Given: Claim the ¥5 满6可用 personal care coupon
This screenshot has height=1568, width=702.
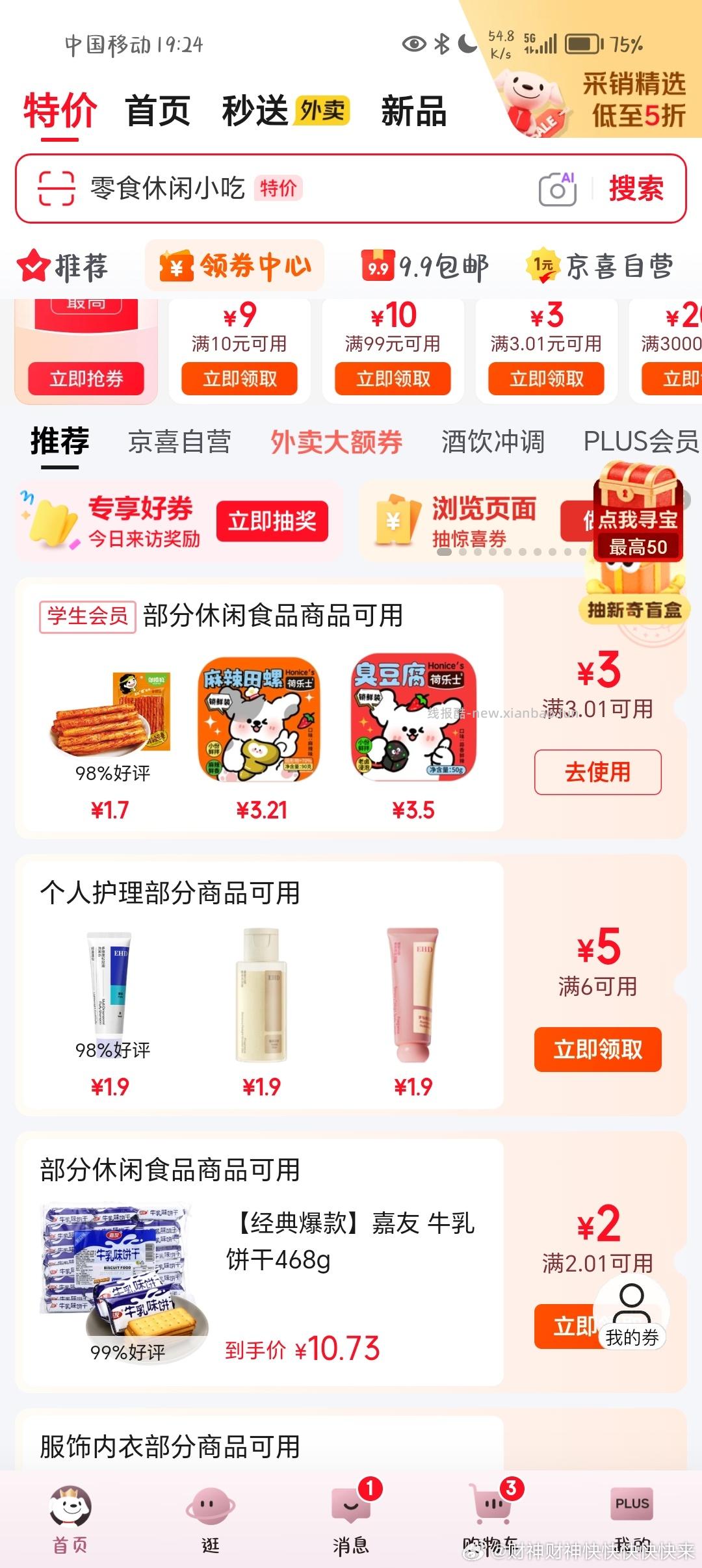Looking at the screenshot, I should (x=597, y=1049).
